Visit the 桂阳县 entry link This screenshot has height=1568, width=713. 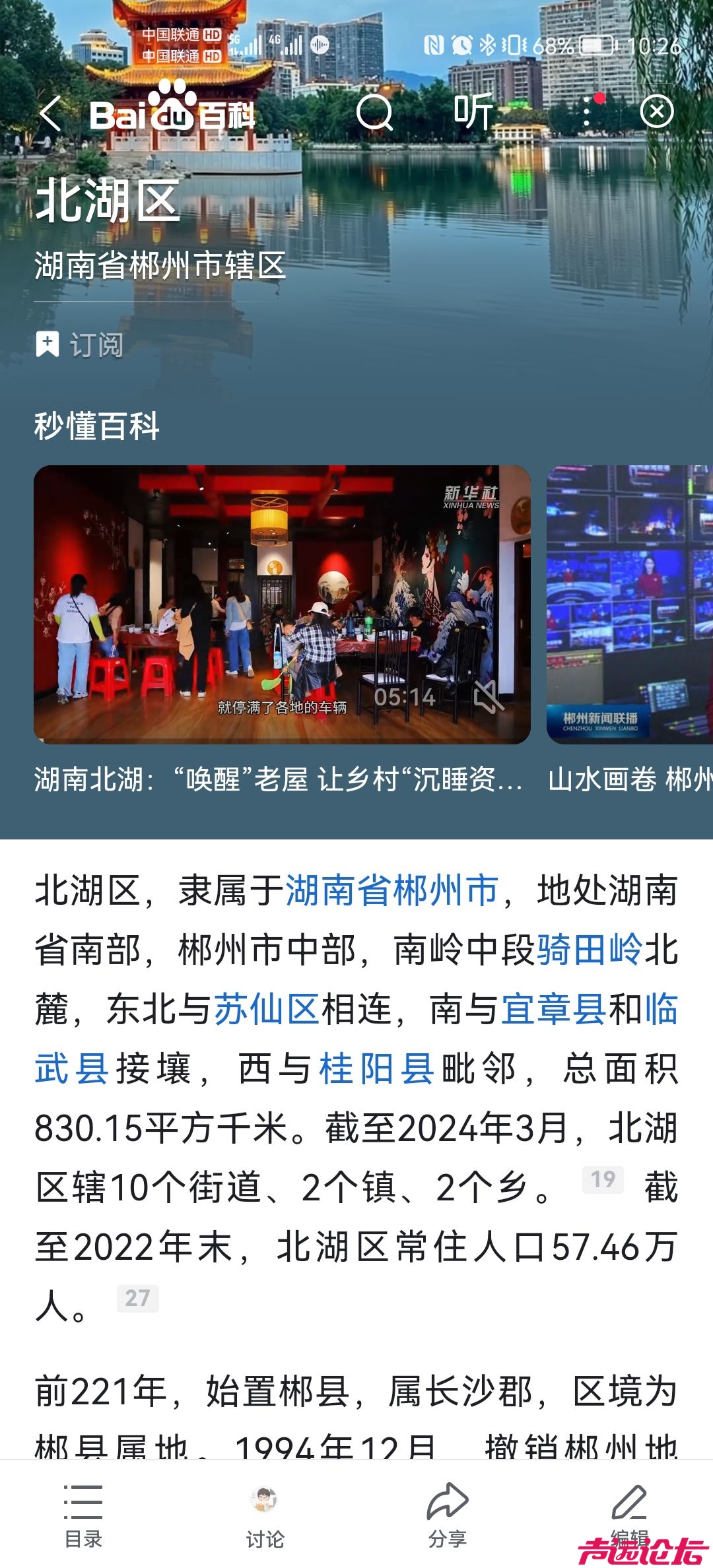point(376,1068)
